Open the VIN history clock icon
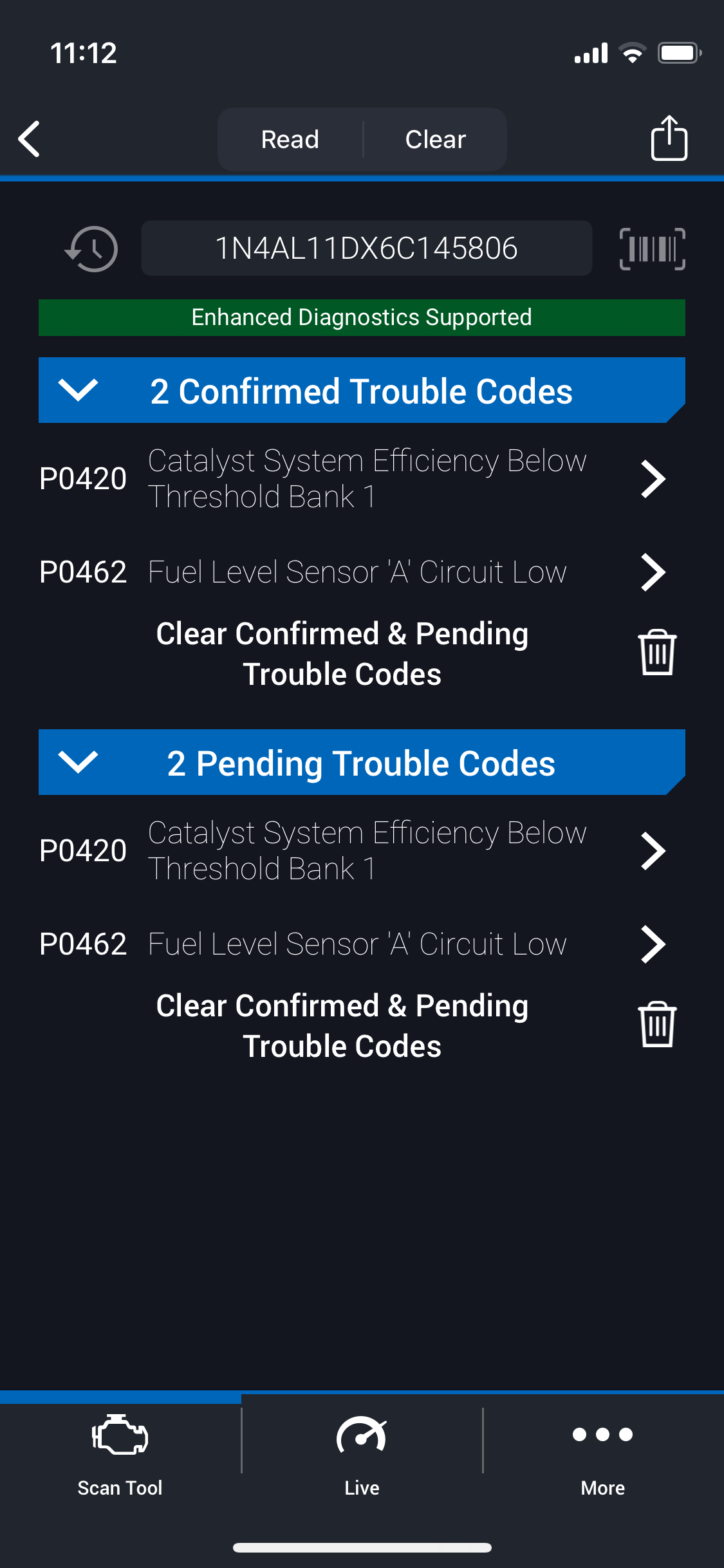This screenshot has height=1568, width=724. coord(92,248)
